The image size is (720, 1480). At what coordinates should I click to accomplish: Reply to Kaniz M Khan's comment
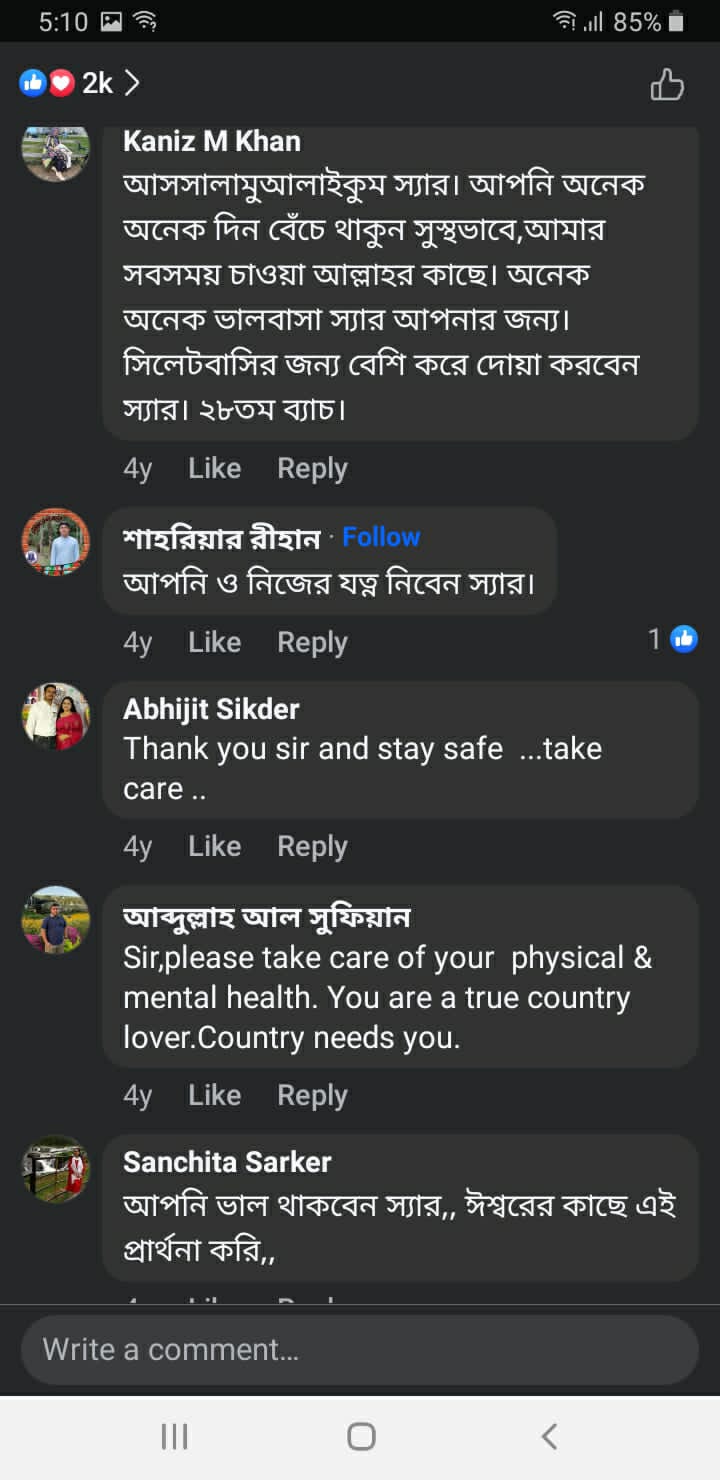312,468
